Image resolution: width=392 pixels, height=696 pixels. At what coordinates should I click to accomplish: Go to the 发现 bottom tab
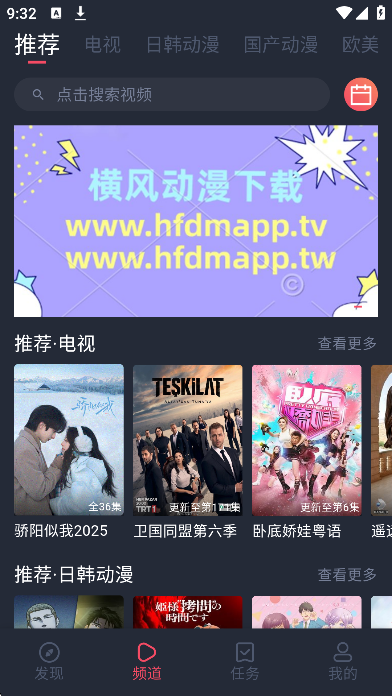coord(49,661)
